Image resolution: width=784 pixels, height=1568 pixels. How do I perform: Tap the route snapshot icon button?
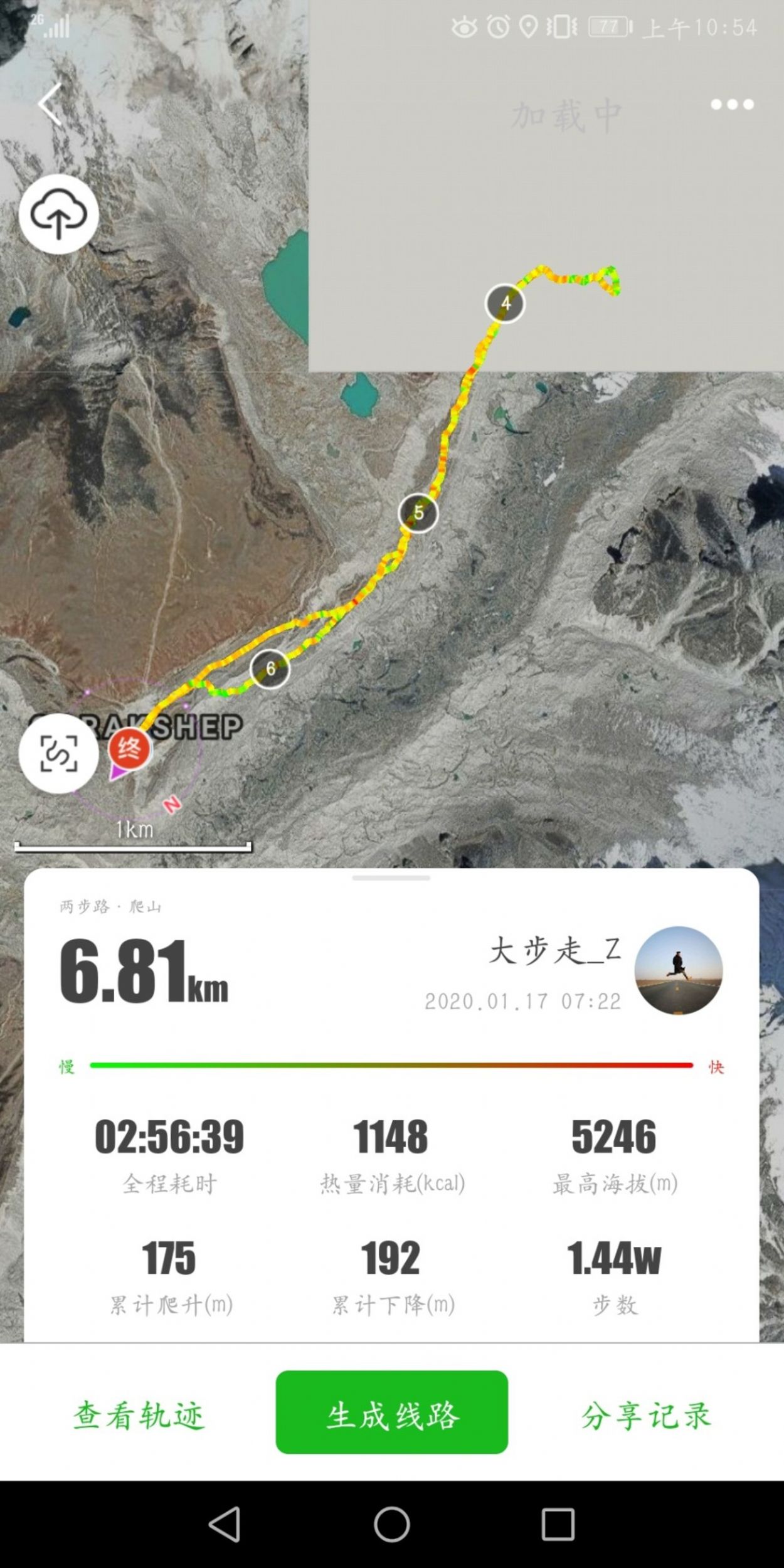click(58, 753)
